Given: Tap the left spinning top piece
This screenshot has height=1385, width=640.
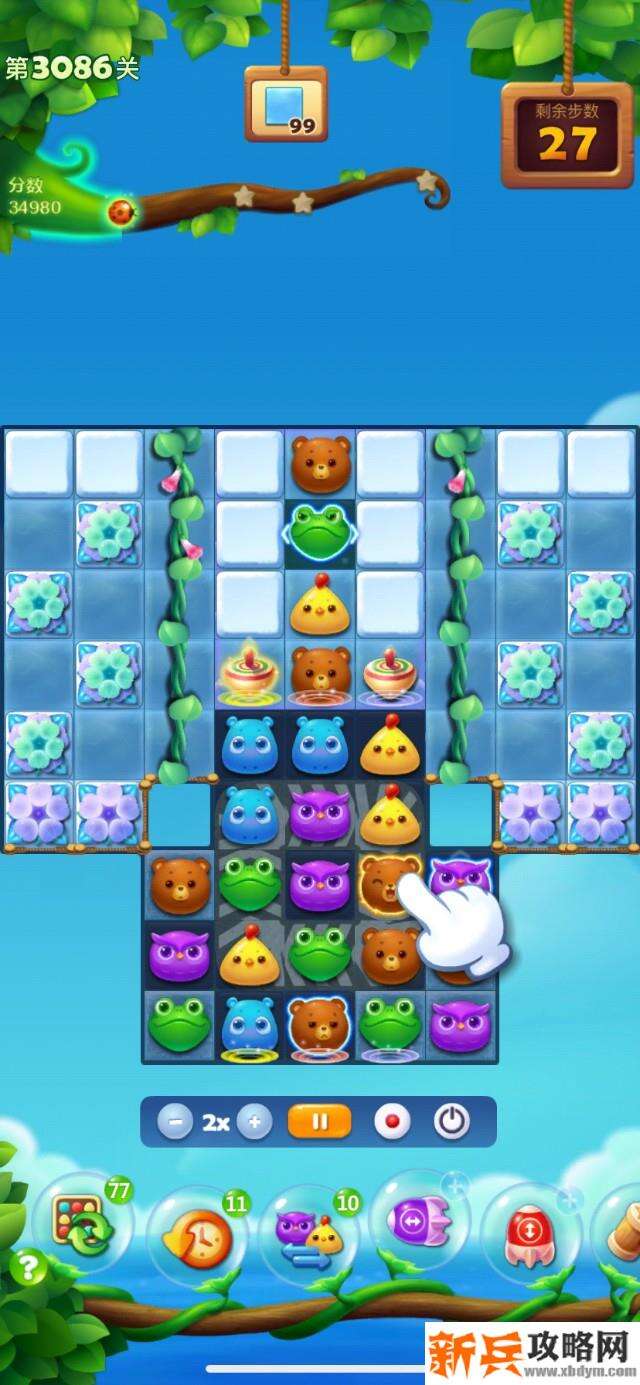Looking at the screenshot, I should [249, 672].
